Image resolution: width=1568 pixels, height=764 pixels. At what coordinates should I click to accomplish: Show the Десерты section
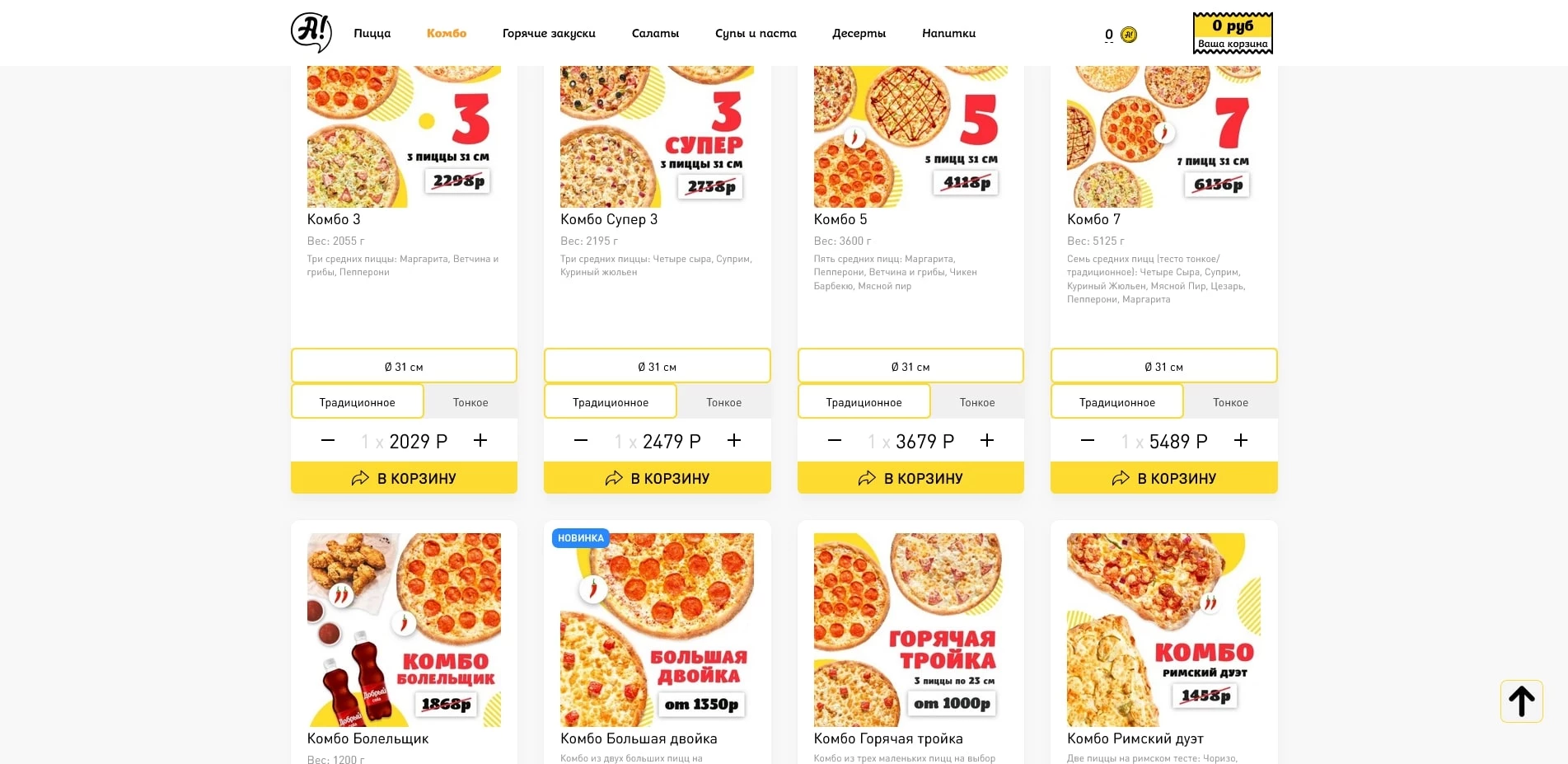coord(859,34)
